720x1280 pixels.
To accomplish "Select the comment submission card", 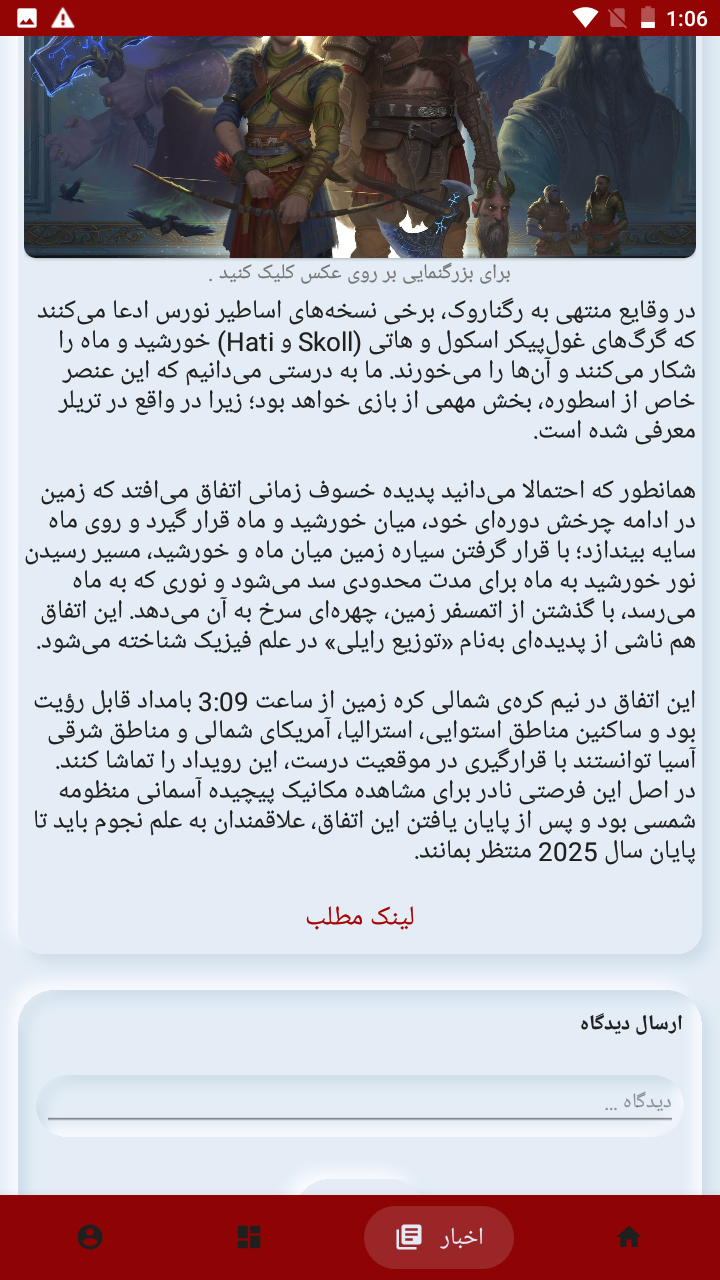I will click(x=360, y=1090).
